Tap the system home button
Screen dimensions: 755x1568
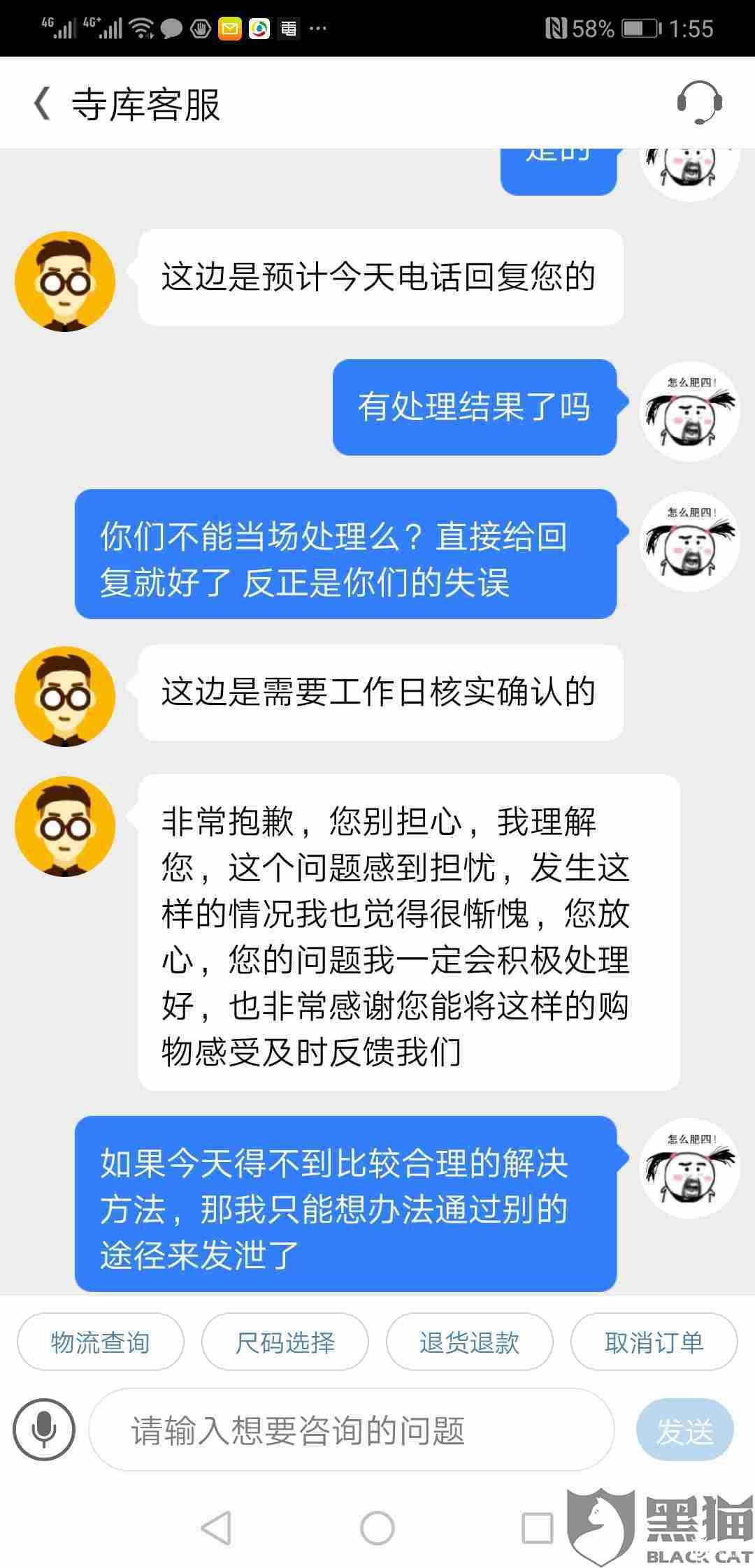point(377,1527)
